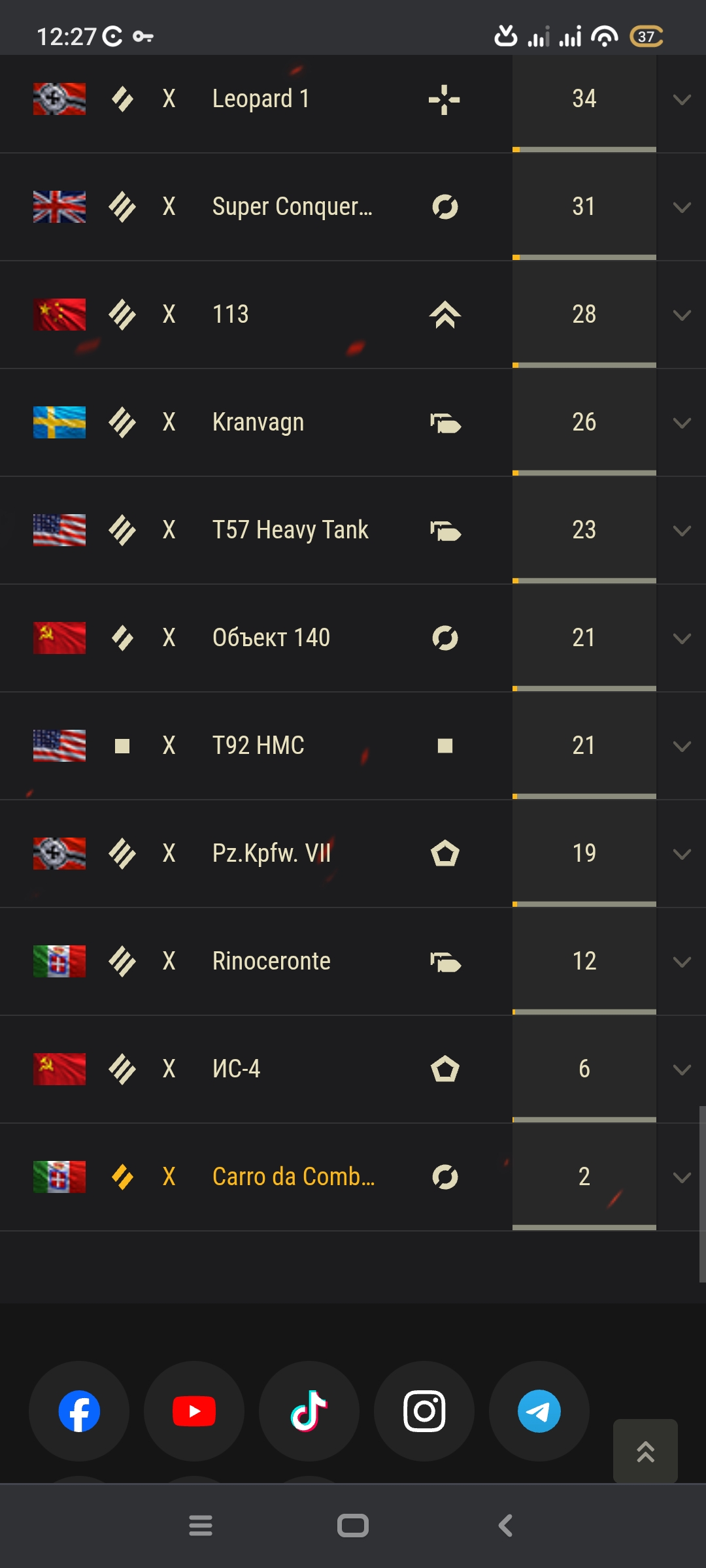Open the Instagram profile link
Image resolution: width=706 pixels, height=1568 pixels.
[x=424, y=1411]
